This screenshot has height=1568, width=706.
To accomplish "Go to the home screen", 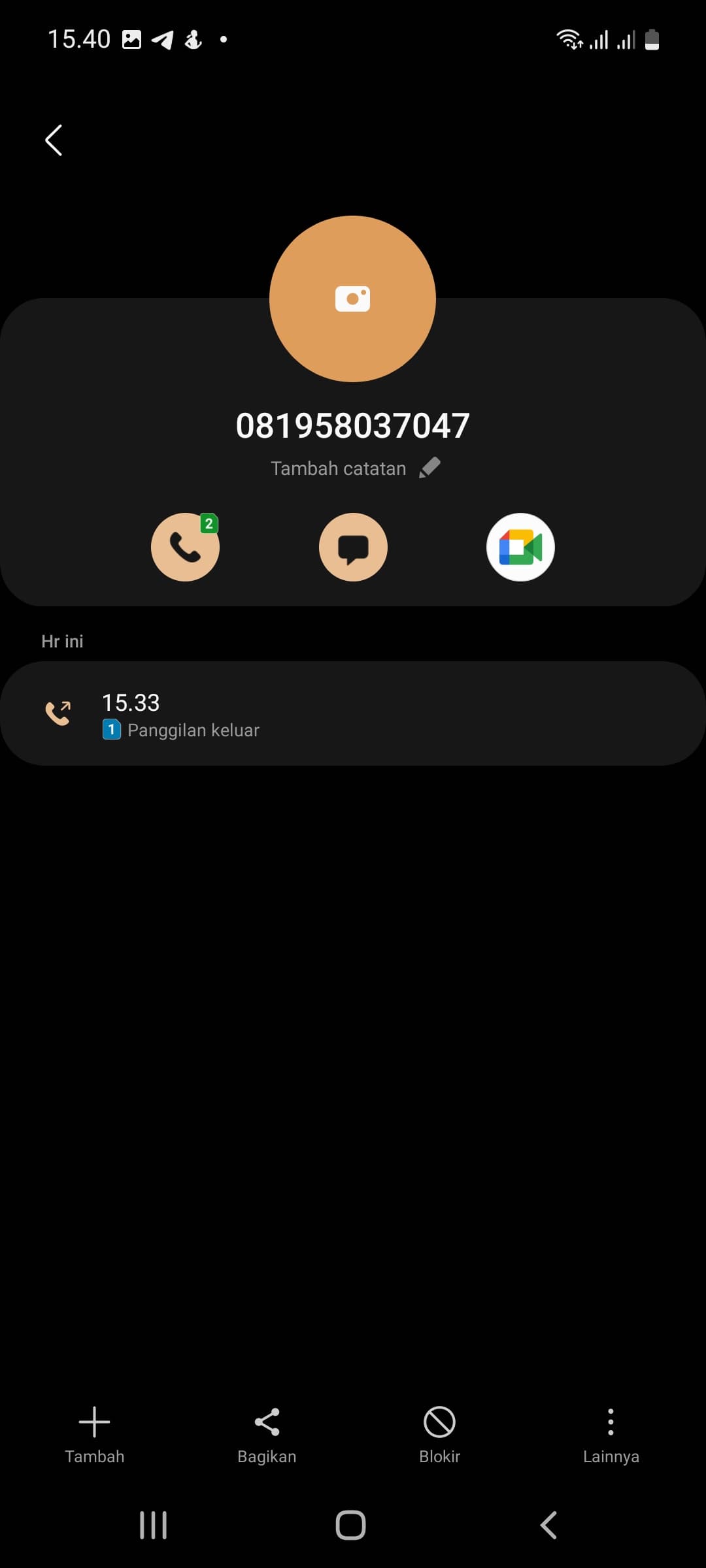I will [x=350, y=1526].
